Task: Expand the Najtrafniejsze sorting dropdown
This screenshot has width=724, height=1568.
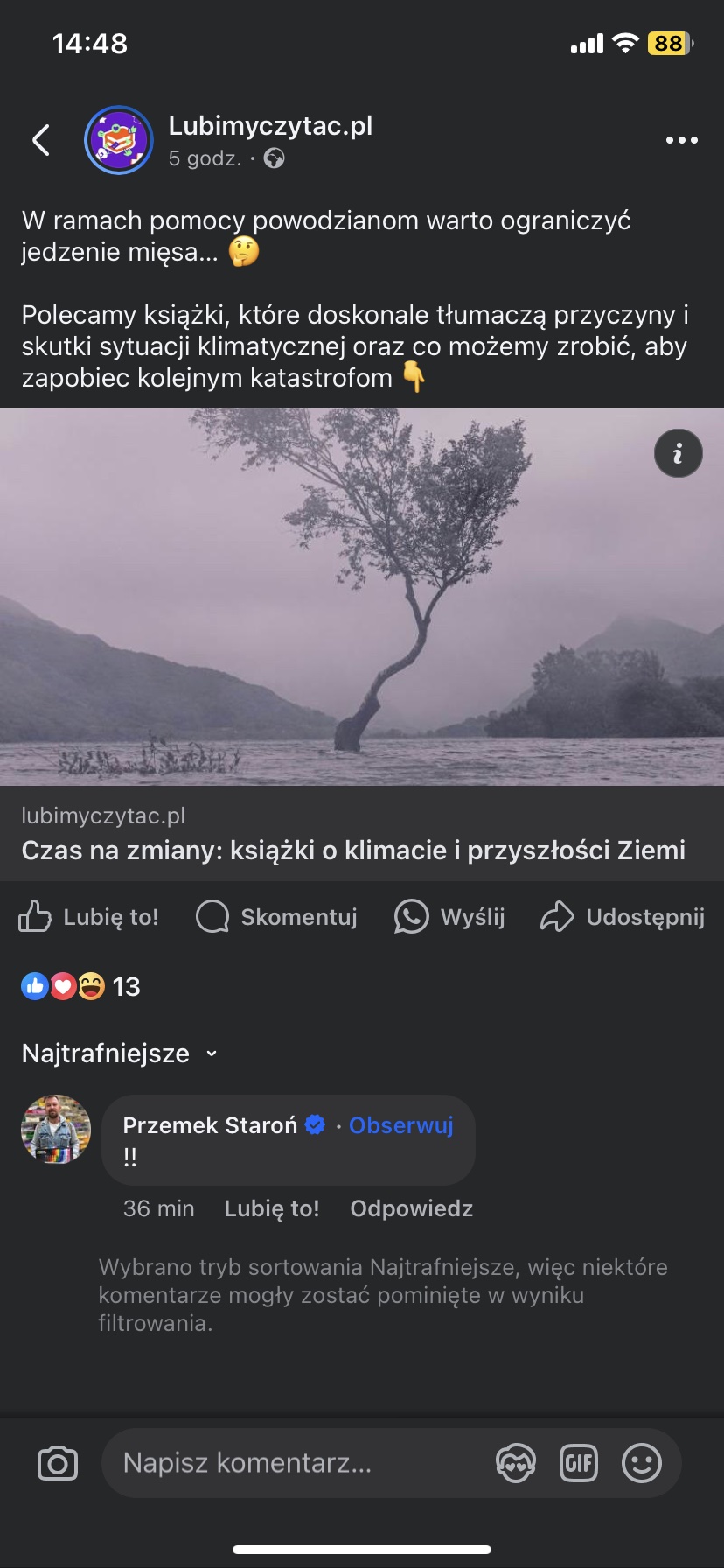Action: click(120, 1053)
